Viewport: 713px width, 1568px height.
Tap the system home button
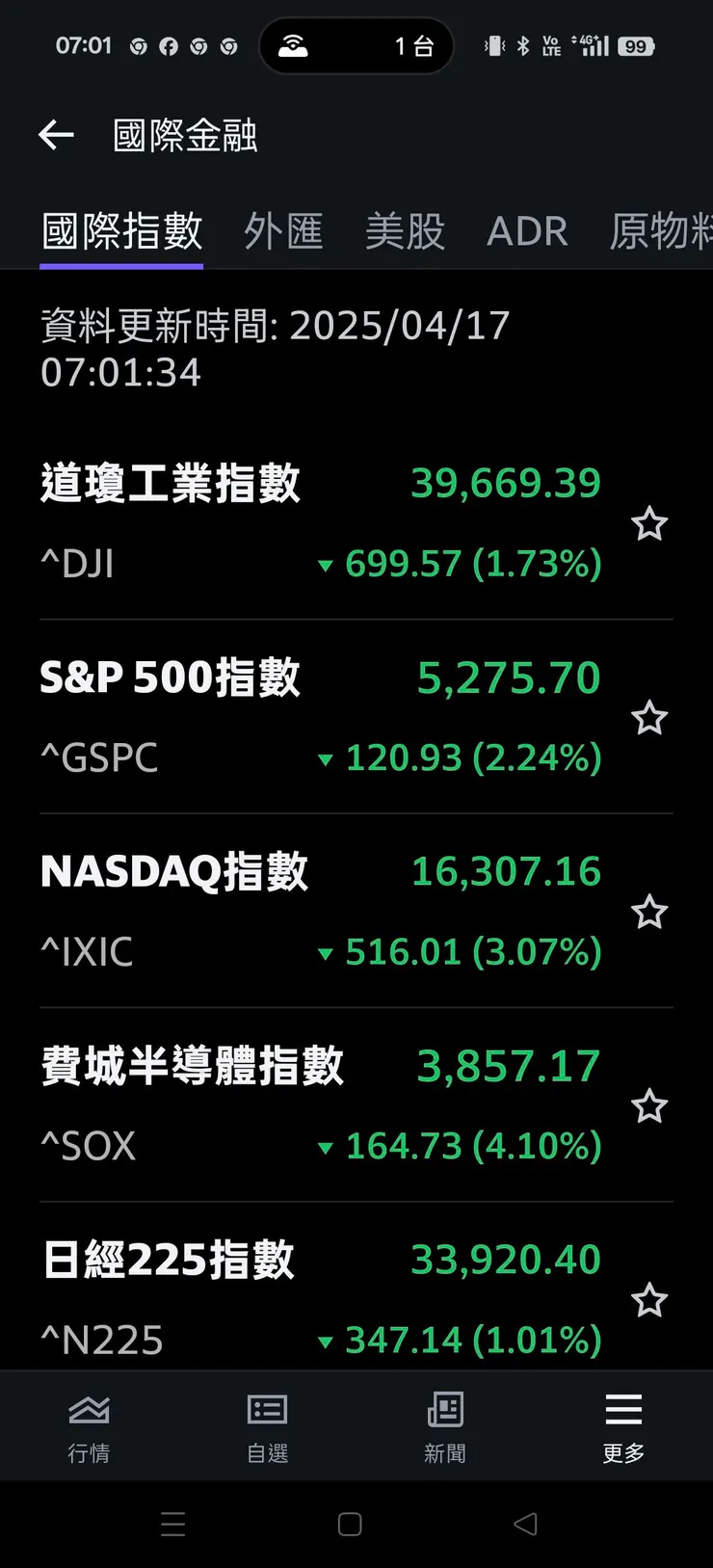pyautogui.click(x=350, y=1524)
